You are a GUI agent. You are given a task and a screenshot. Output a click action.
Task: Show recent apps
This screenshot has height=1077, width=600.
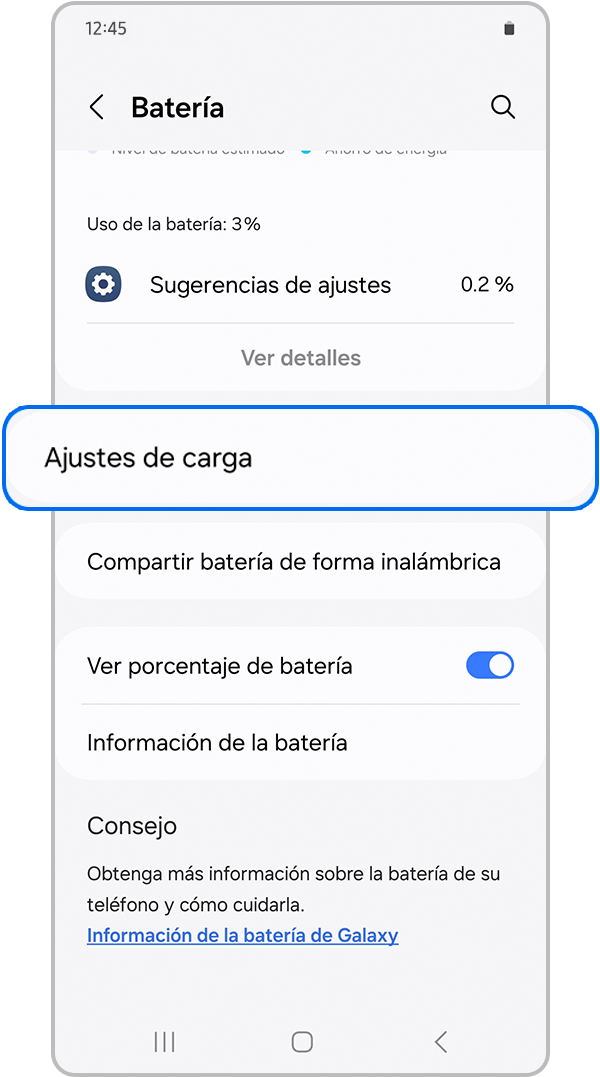[x=164, y=1042]
